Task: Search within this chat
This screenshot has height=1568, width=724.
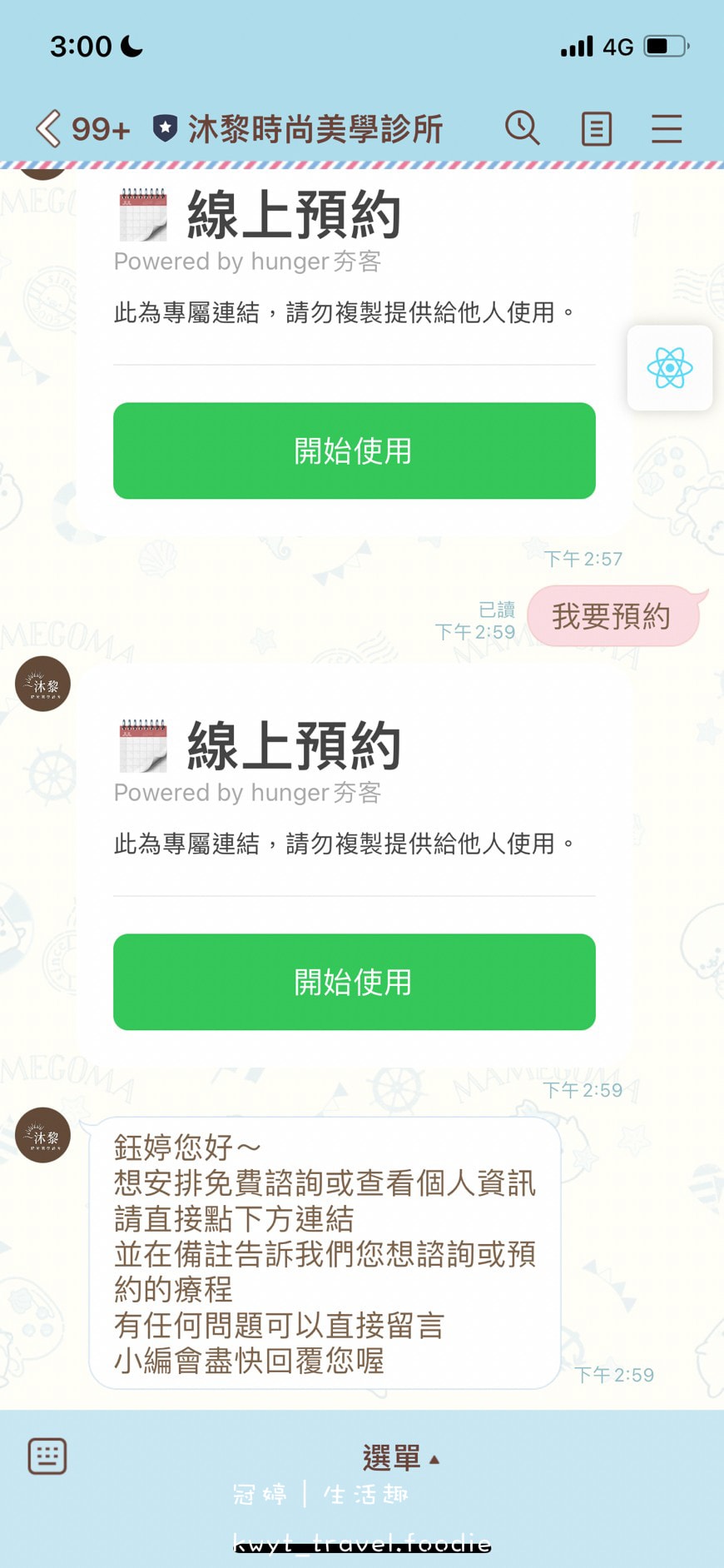Action: tap(522, 128)
